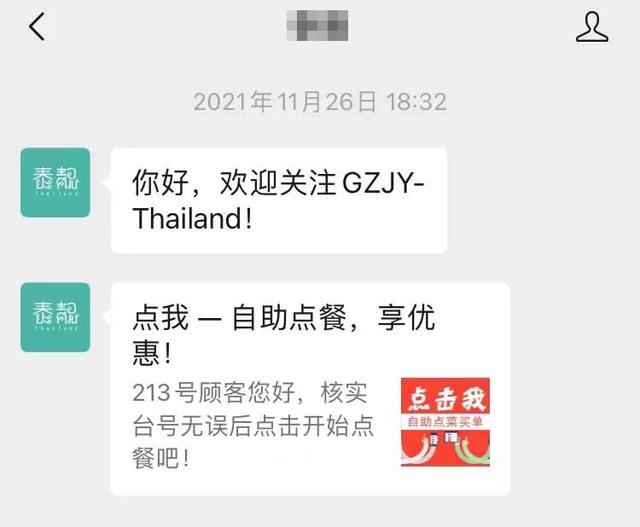Screen dimensions: 640x527
Task: Tap the GZJY-Thailand avatar beside the welcome message
Action: tap(55, 182)
